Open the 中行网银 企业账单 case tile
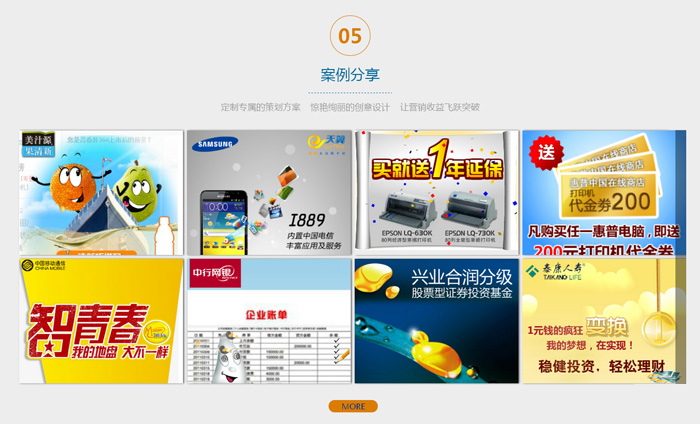The height and width of the screenshot is (424, 700). 268,320
